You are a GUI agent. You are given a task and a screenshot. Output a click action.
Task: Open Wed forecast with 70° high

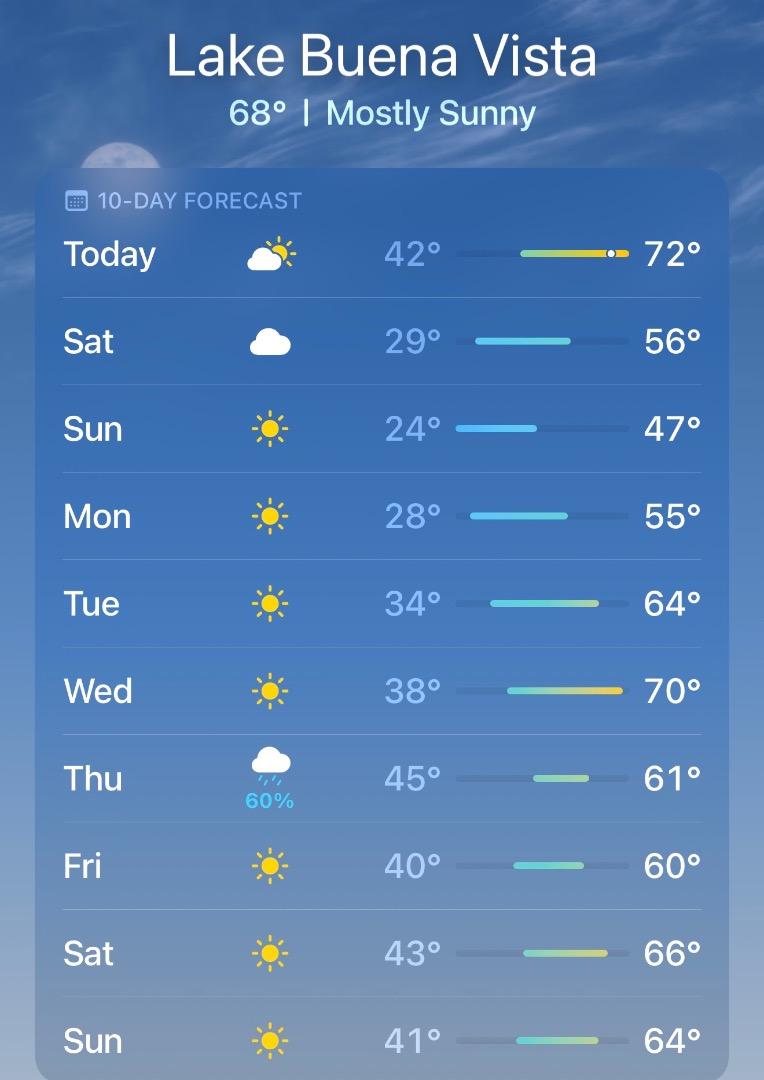(382, 691)
